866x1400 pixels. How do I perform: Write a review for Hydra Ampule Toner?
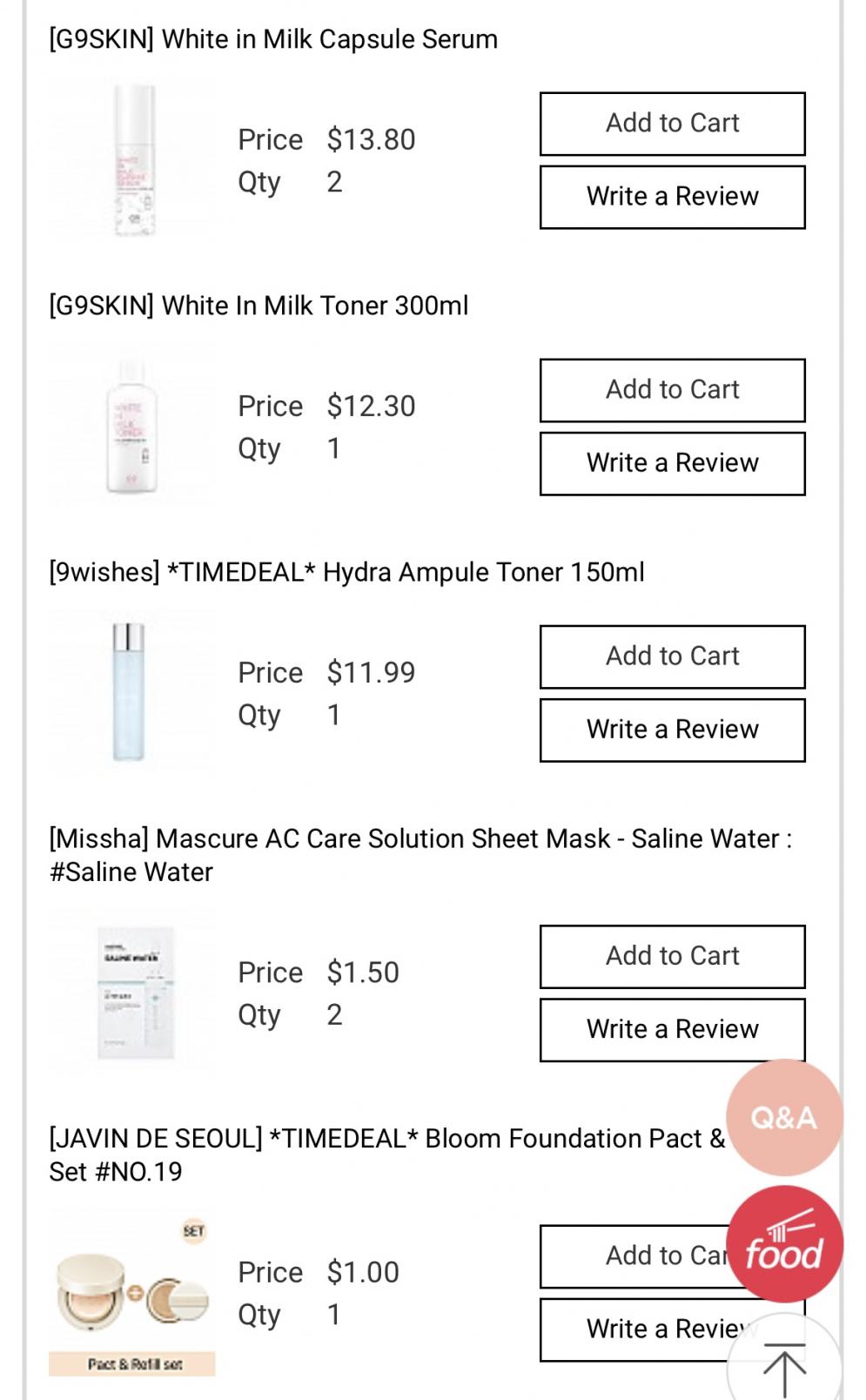[x=672, y=730]
